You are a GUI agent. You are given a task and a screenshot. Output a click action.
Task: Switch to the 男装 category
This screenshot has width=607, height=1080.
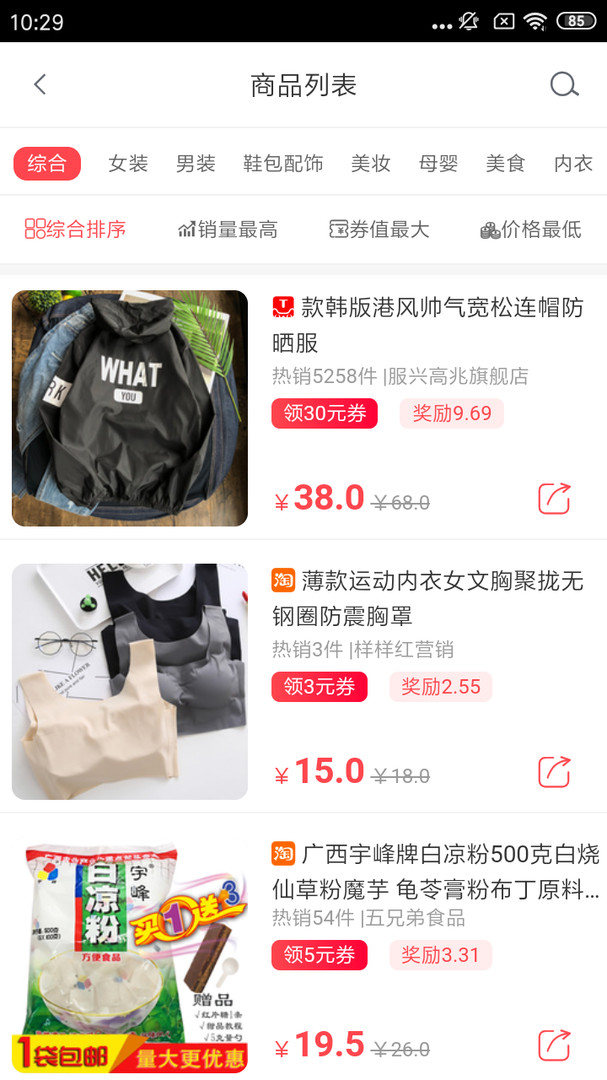click(195, 163)
